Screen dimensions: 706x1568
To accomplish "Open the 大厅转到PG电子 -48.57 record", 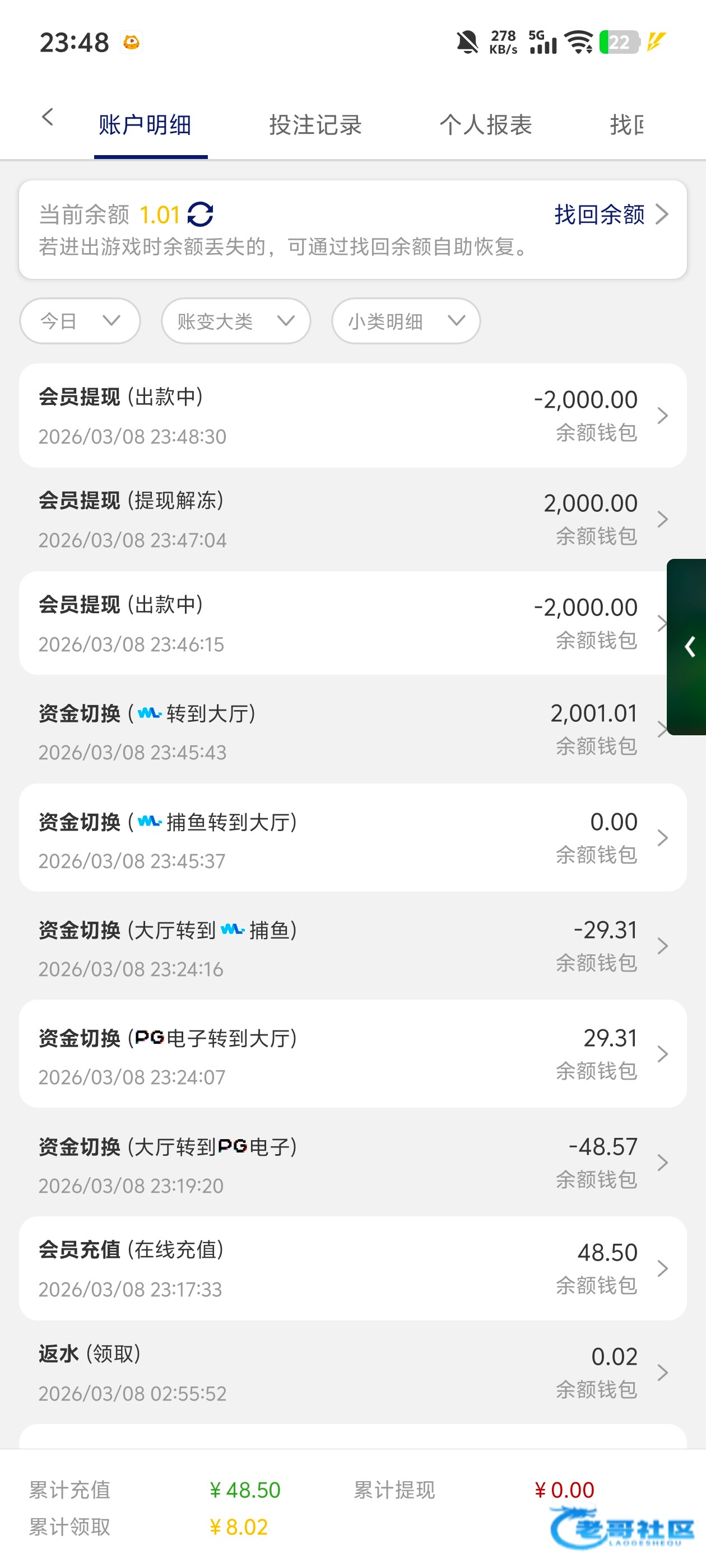I will click(x=352, y=1163).
